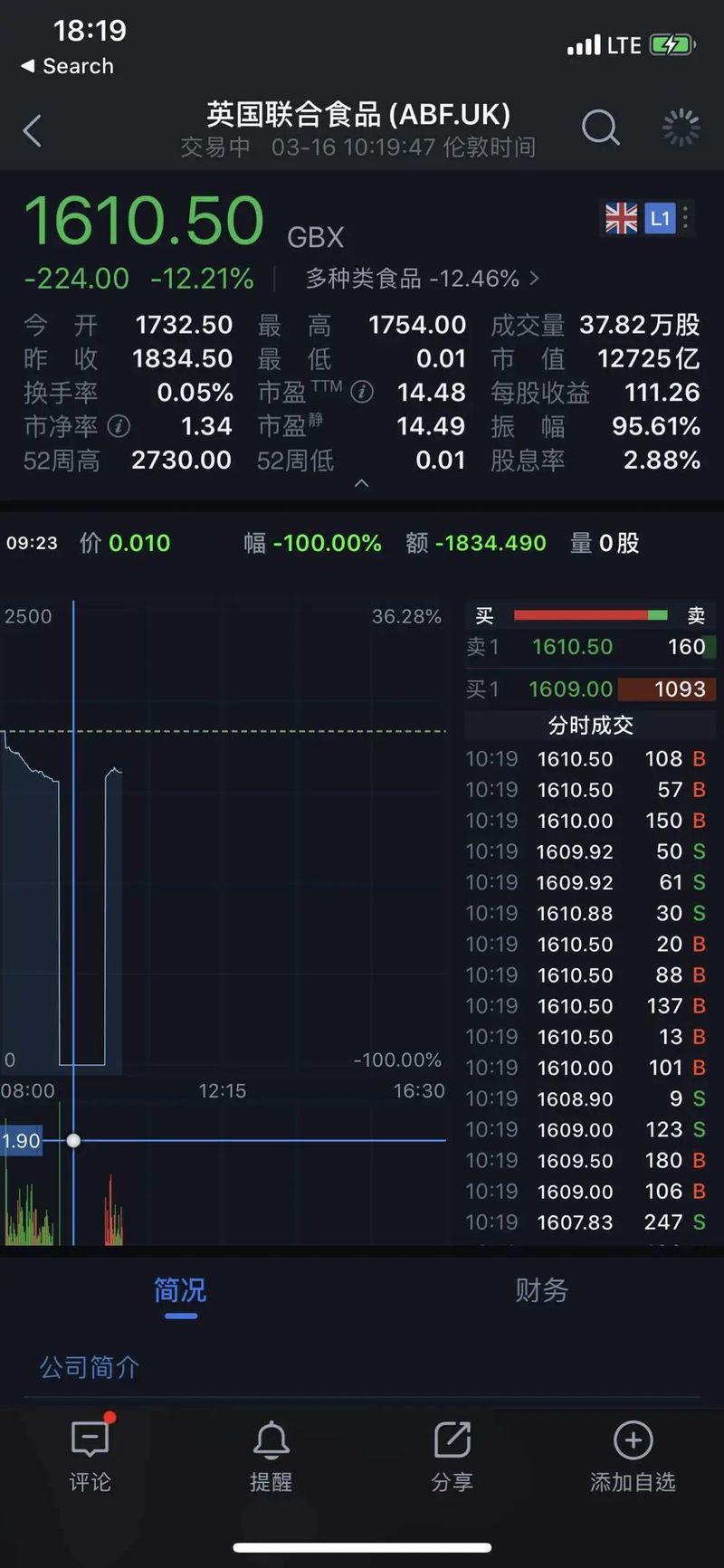Tap the 市盈 TTM info icon
Screen dimensions: 724x1568
(362, 392)
